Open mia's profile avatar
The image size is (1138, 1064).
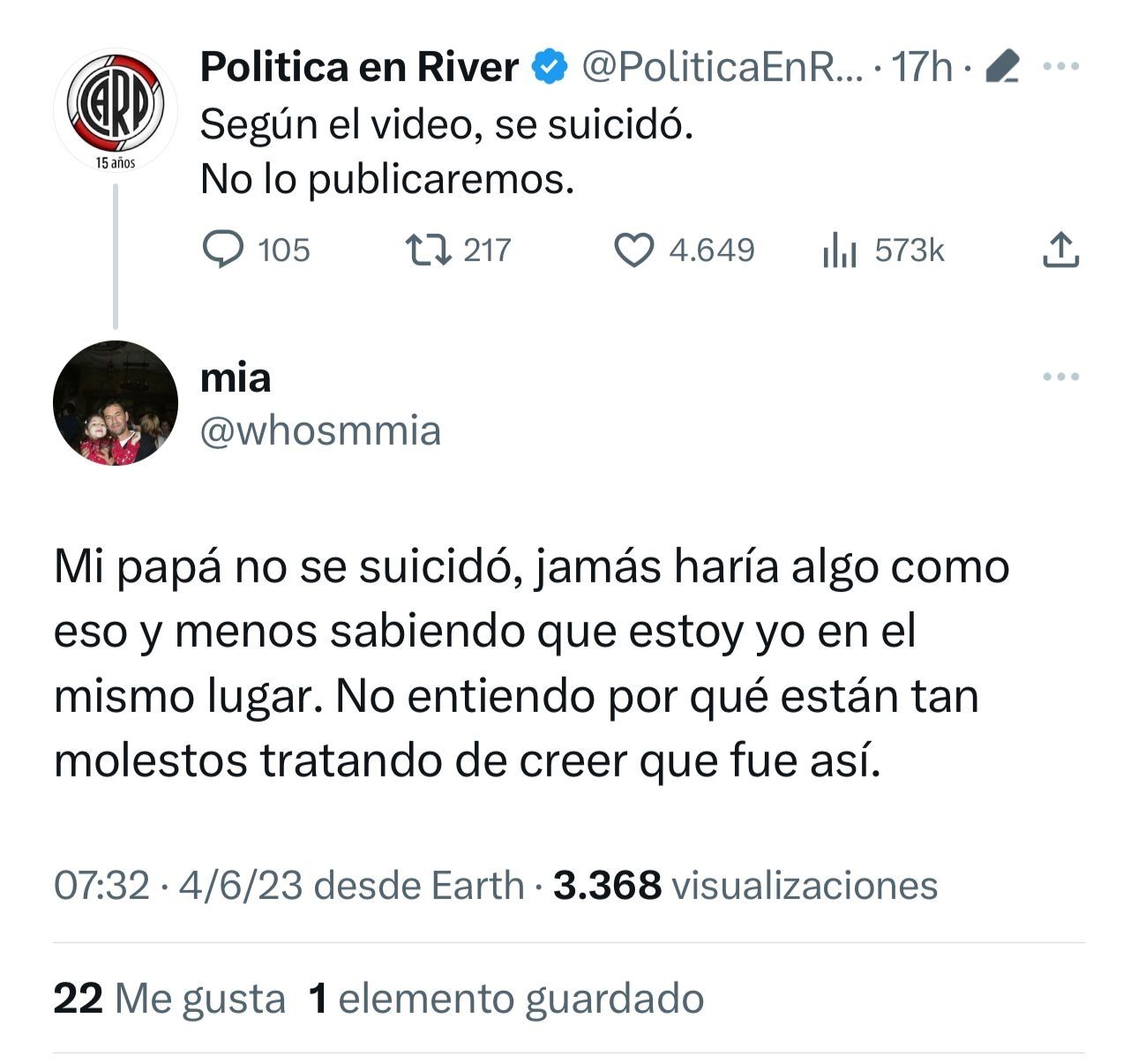coord(116,403)
